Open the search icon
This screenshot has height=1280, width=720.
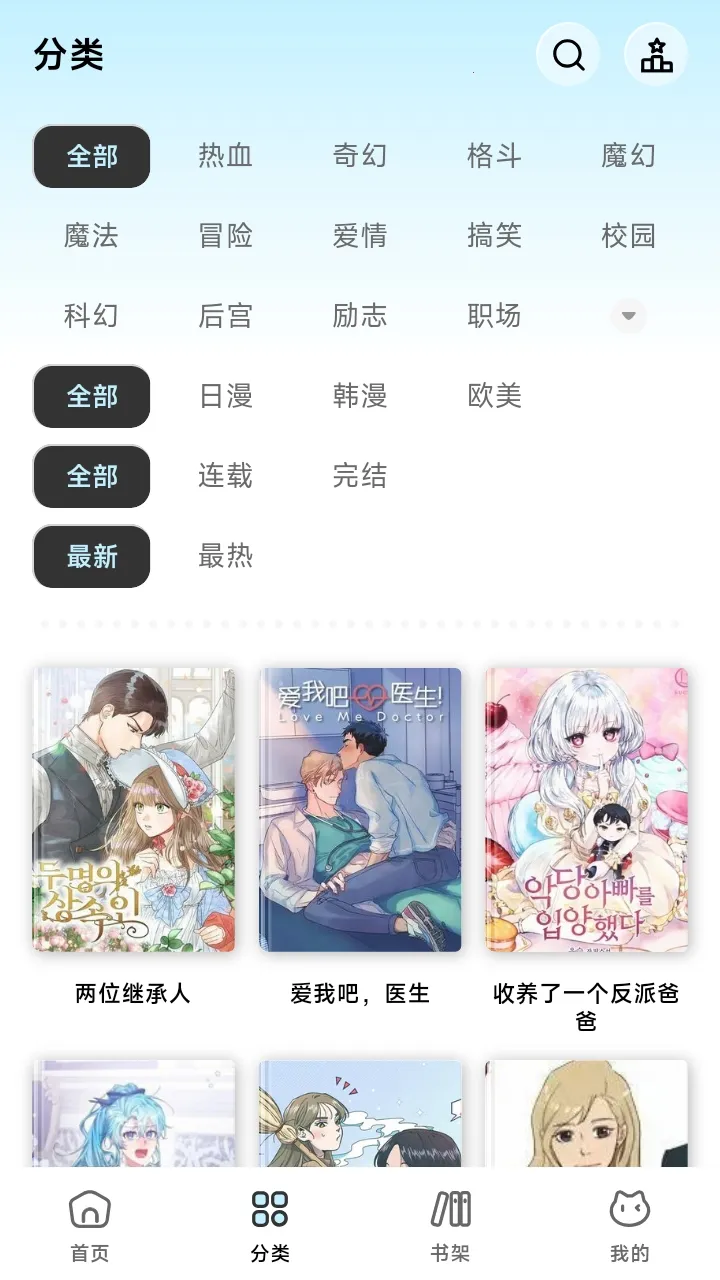(x=567, y=55)
